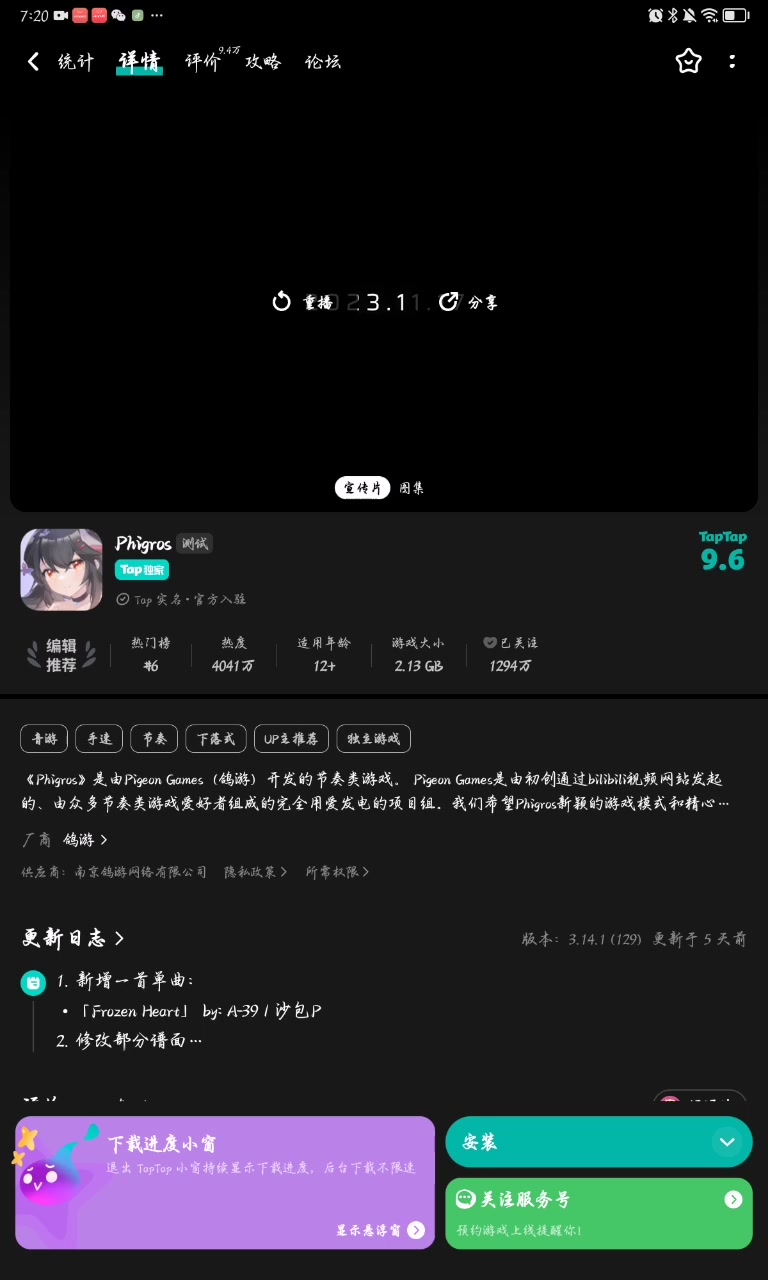Open the 更新日志 changelog
This screenshot has height=1280, width=768.
click(74, 938)
